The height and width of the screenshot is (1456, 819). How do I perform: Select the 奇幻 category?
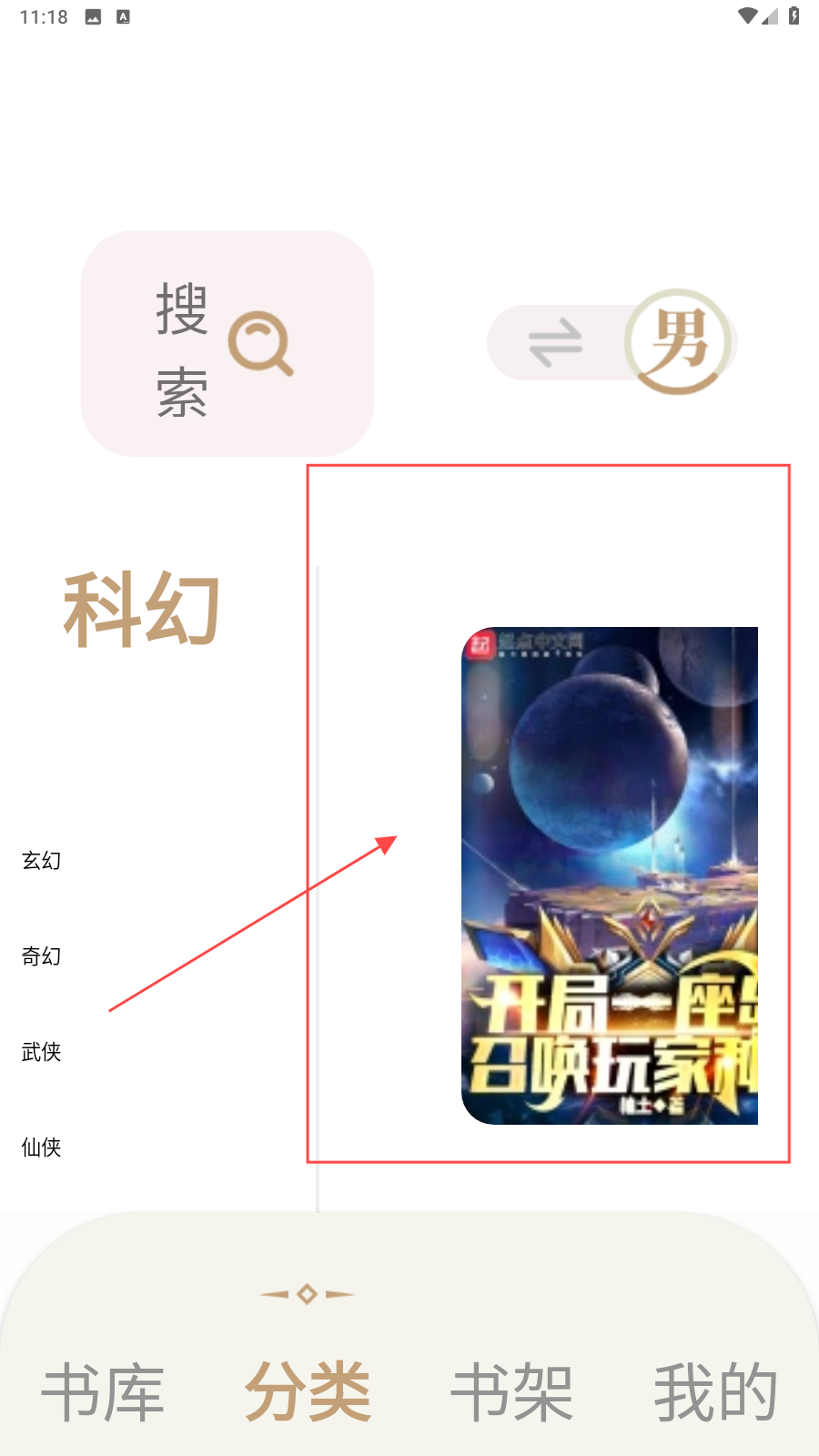[42, 955]
